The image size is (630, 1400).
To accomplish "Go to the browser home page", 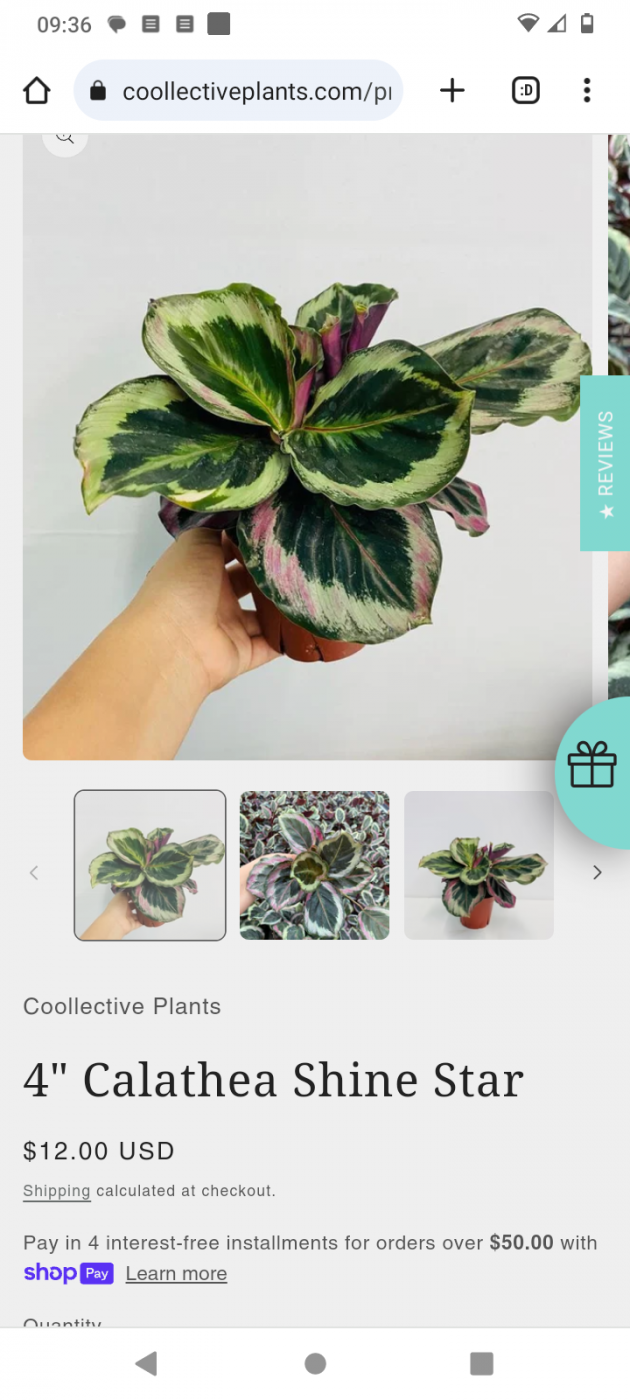I will click(x=37, y=91).
